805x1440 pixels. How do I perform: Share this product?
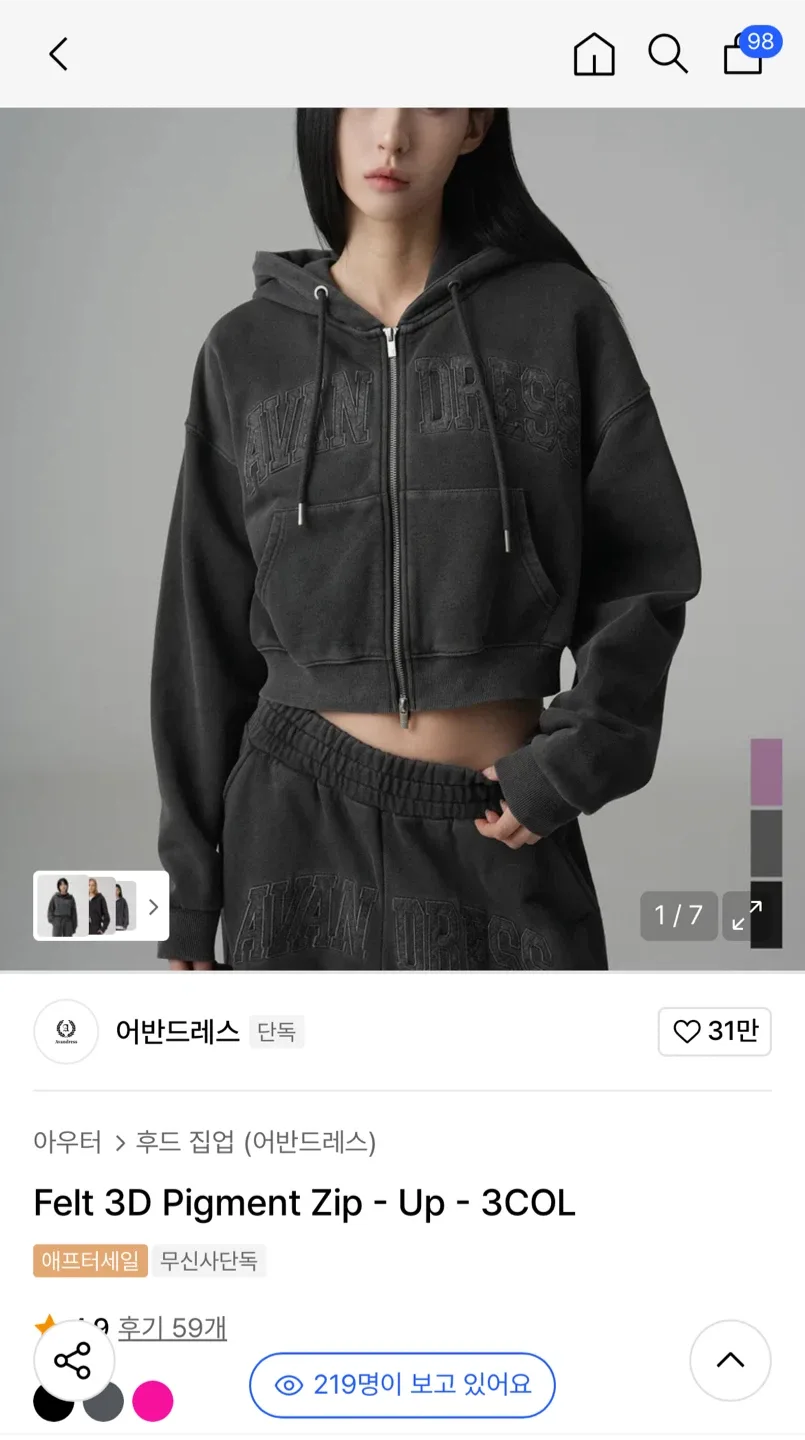73,1361
